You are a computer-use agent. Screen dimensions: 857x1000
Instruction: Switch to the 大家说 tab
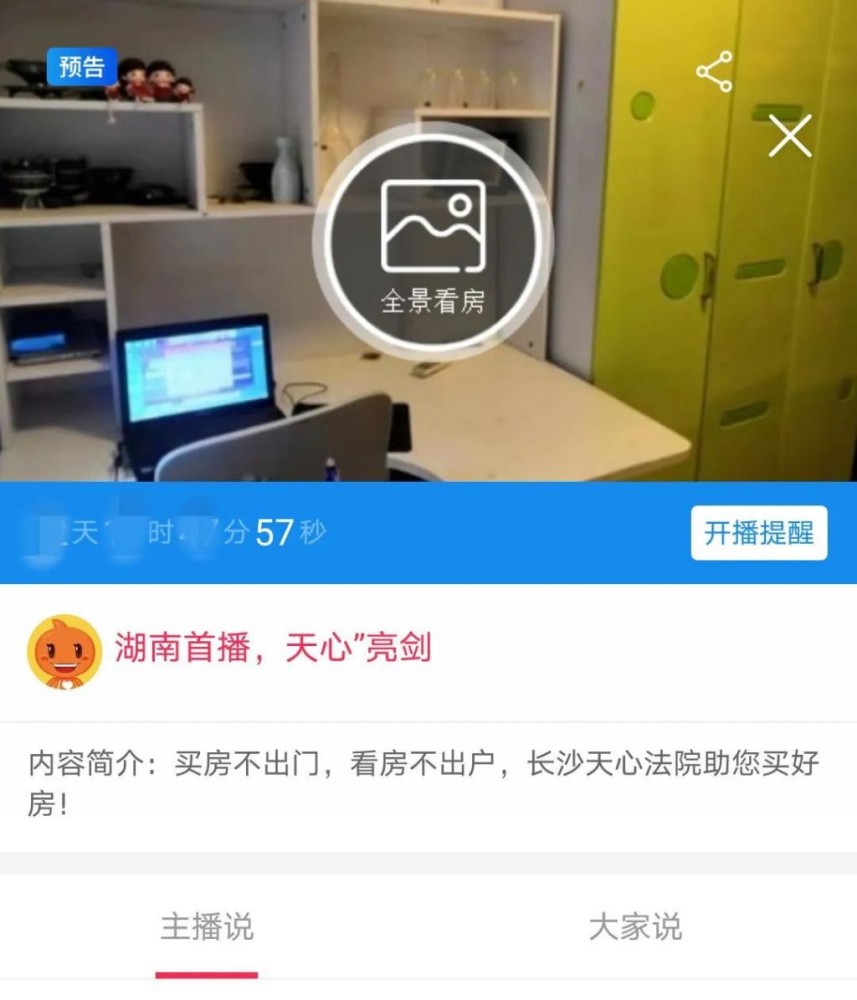click(635, 928)
